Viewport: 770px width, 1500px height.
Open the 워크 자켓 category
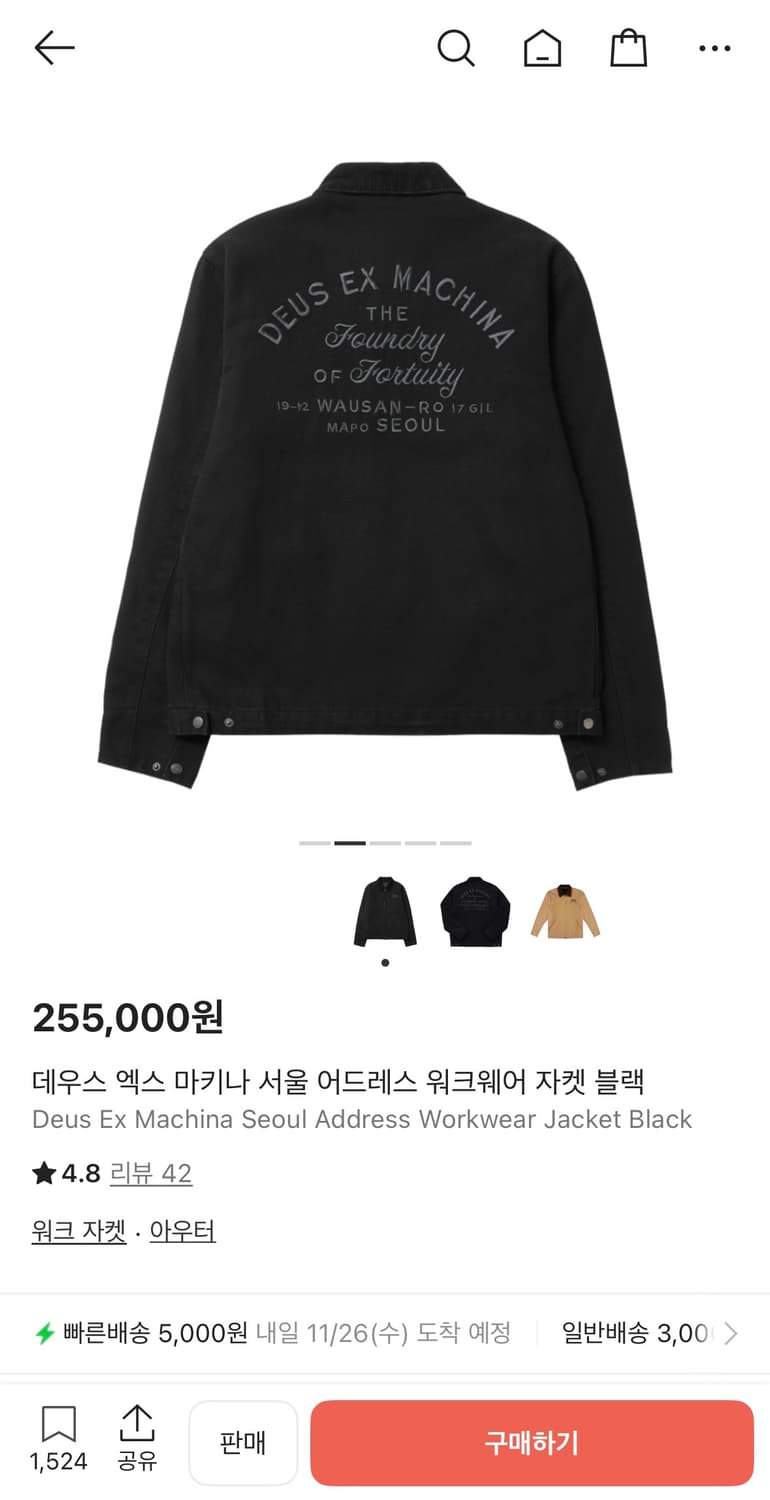[x=78, y=1230]
